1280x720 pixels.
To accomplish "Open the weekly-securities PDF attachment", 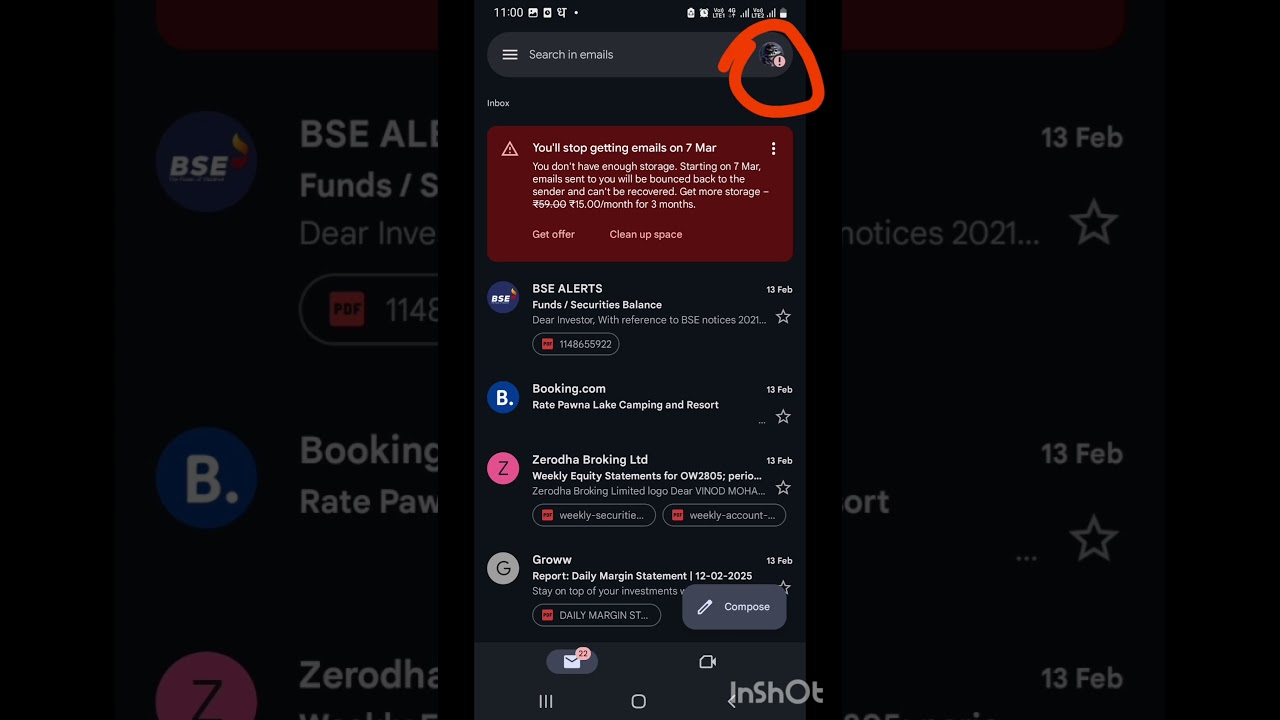I will pos(594,515).
